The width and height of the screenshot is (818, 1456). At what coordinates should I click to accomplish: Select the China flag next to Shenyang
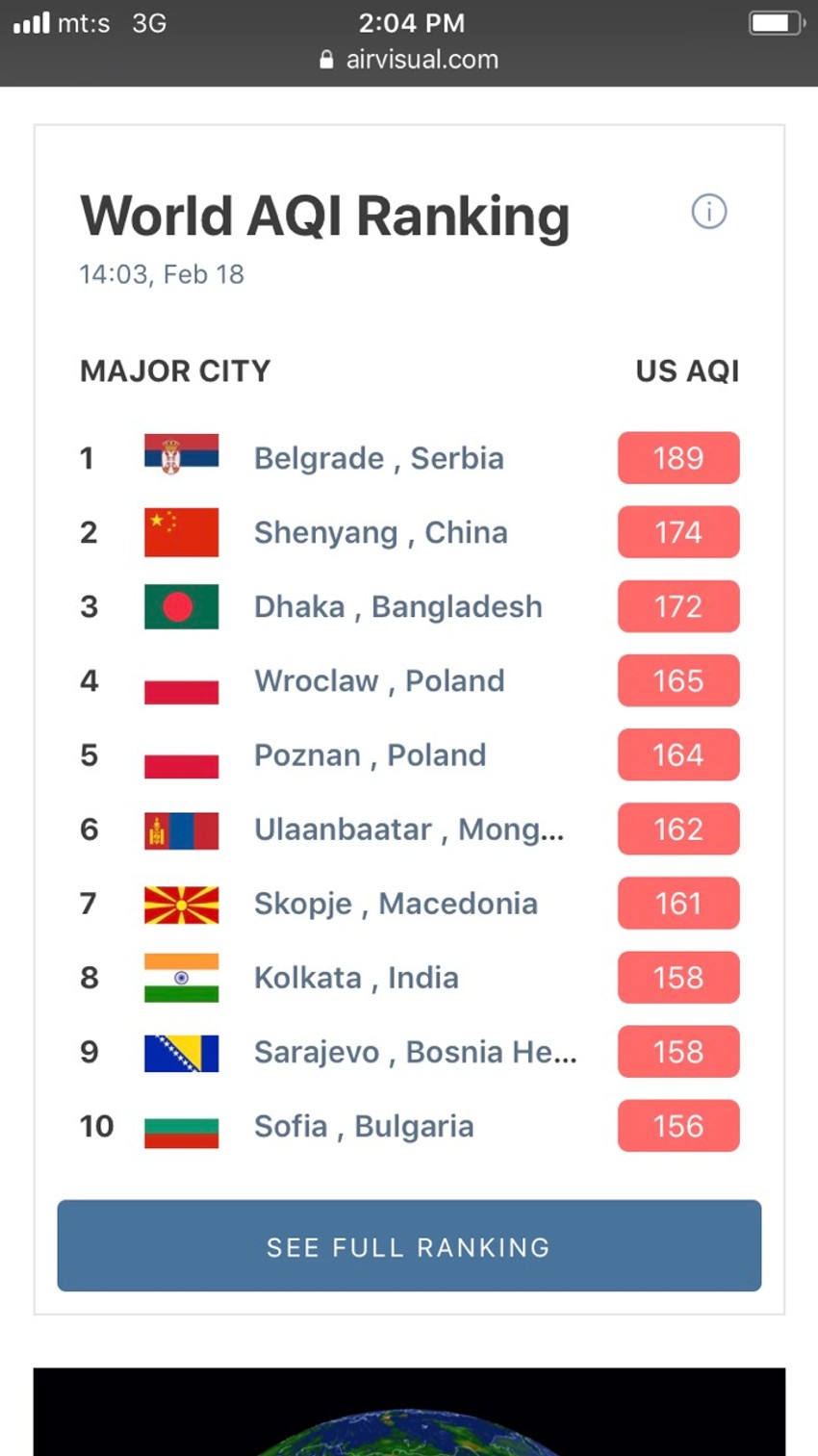pyautogui.click(x=181, y=532)
